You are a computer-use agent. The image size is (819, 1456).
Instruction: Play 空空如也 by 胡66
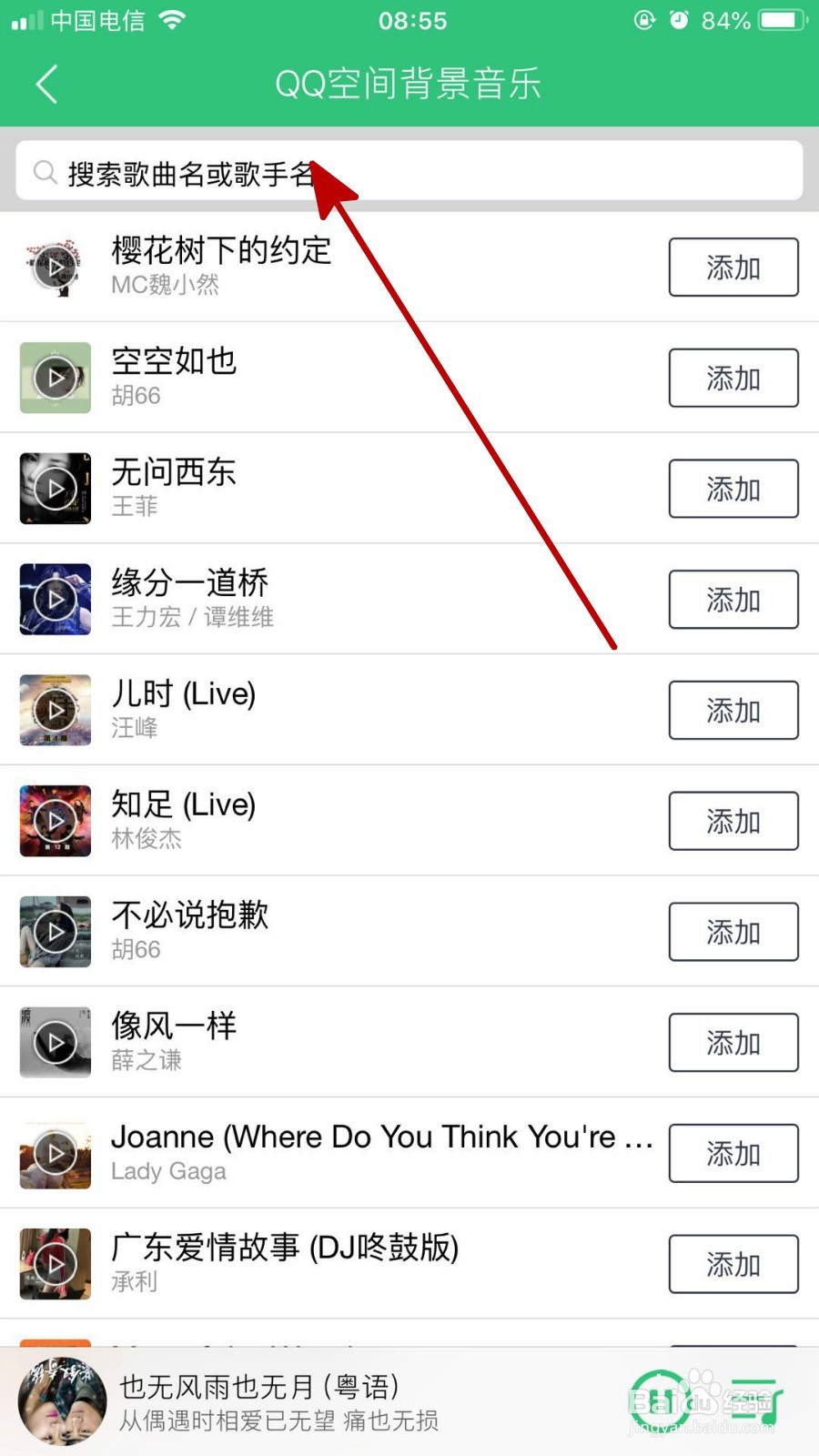(x=55, y=378)
